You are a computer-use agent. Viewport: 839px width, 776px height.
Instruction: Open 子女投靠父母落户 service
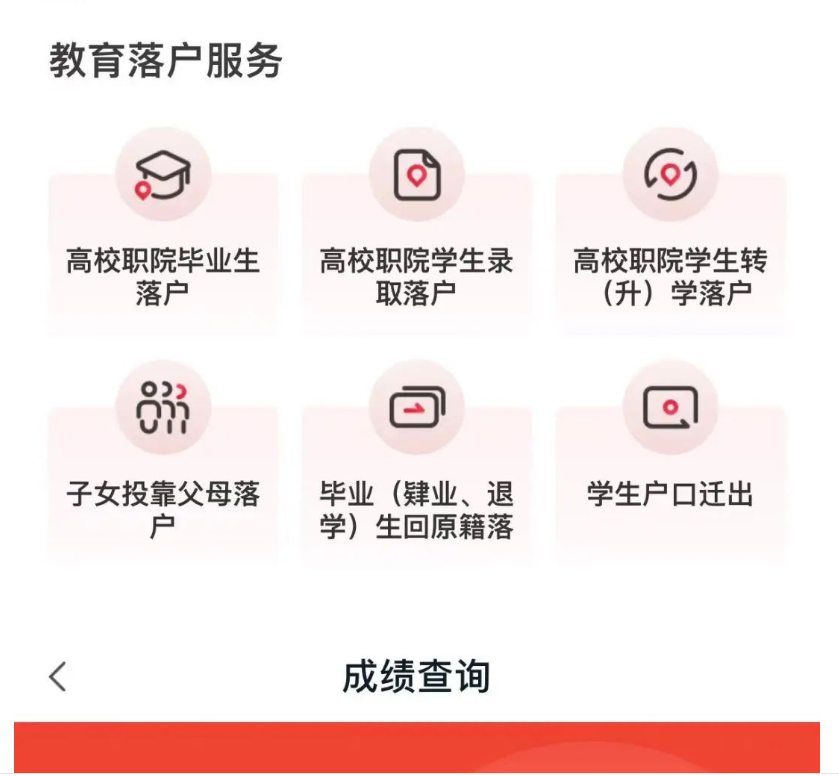click(x=163, y=480)
